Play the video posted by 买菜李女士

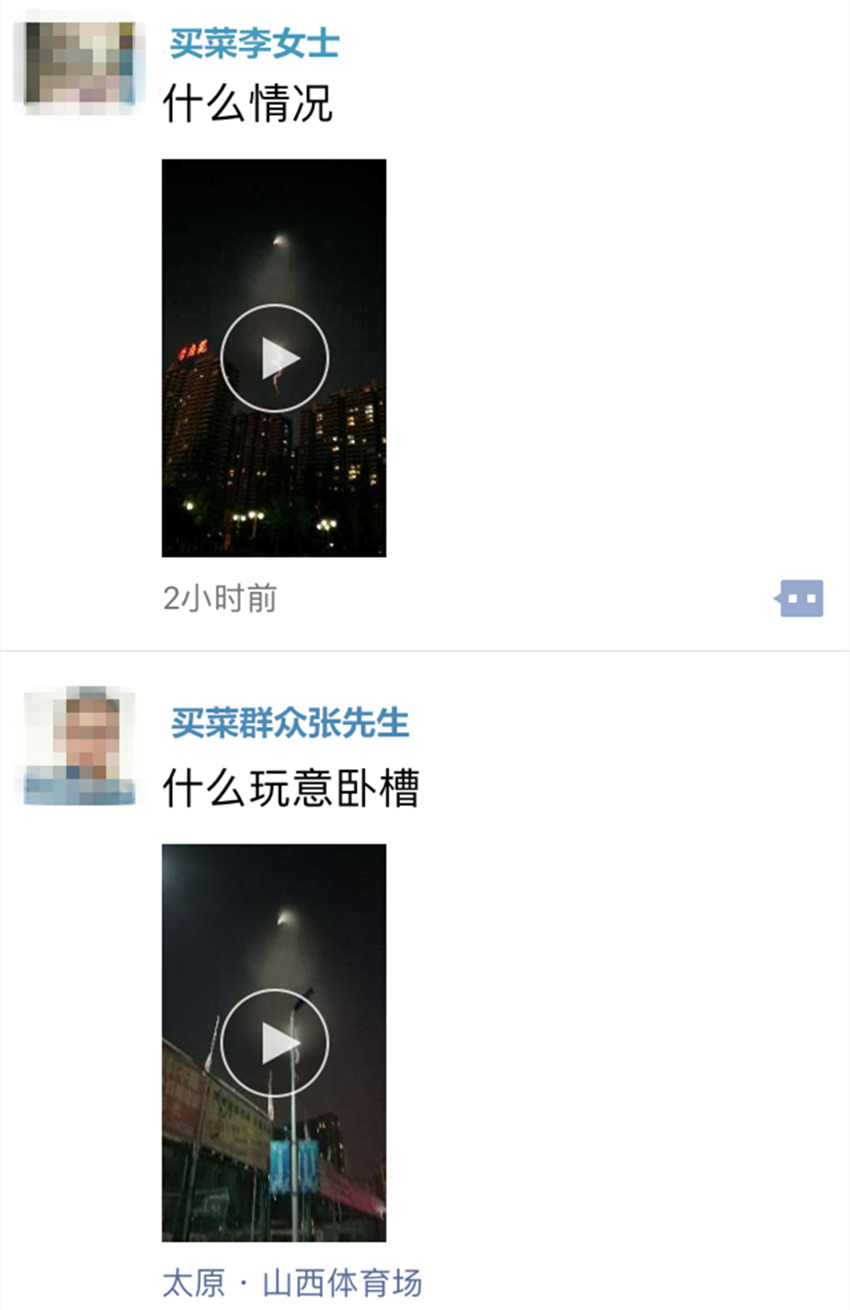pyautogui.click(x=274, y=358)
